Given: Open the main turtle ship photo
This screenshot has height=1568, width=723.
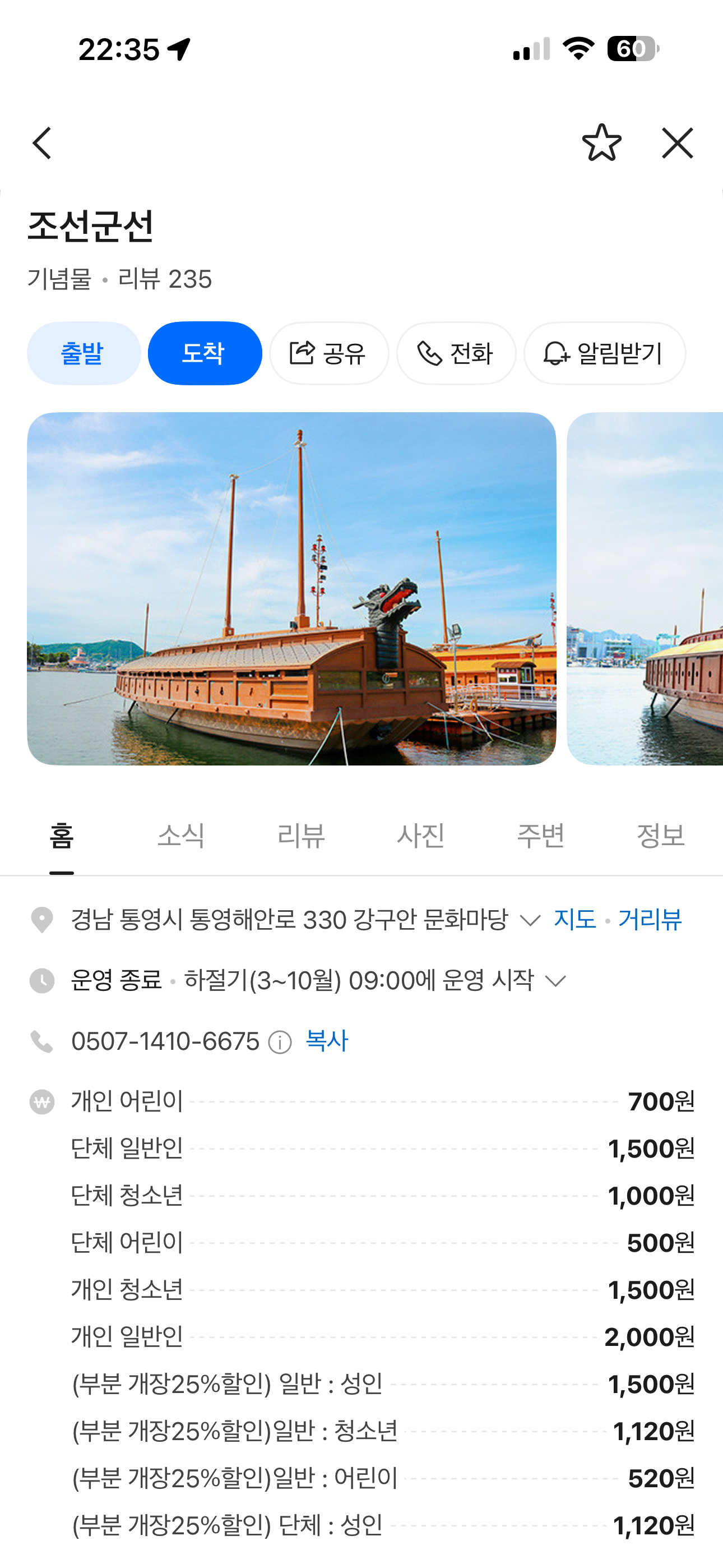Looking at the screenshot, I should [x=291, y=589].
